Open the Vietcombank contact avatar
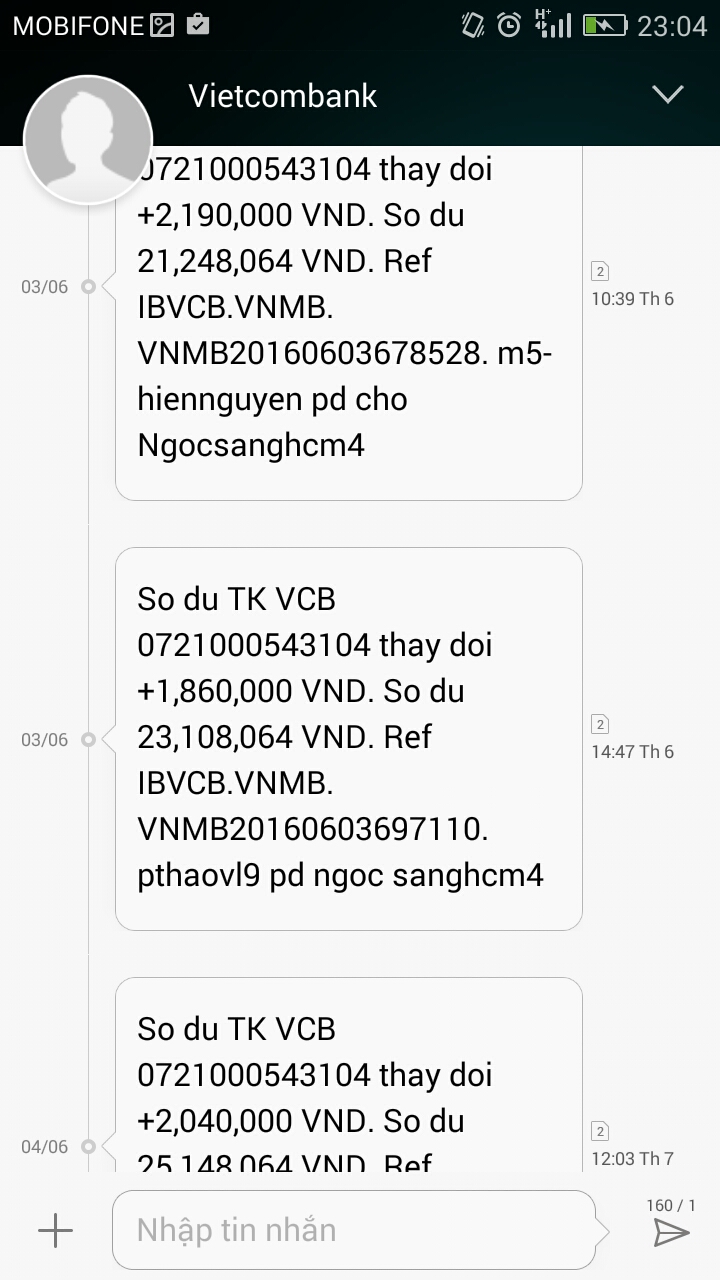This screenshot has height=1280, width=720. click(x=88, y=139)
